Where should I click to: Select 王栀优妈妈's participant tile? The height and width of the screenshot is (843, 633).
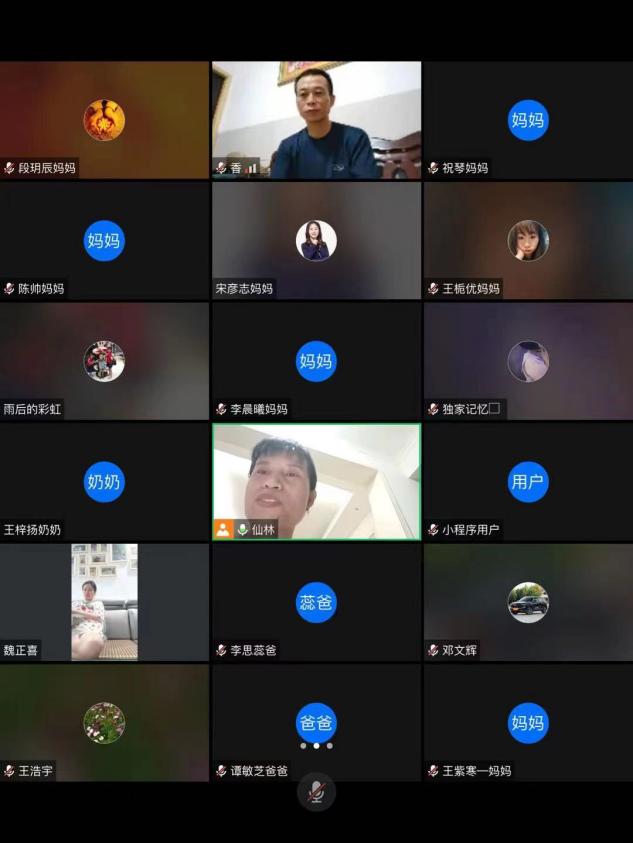[527, 241]
